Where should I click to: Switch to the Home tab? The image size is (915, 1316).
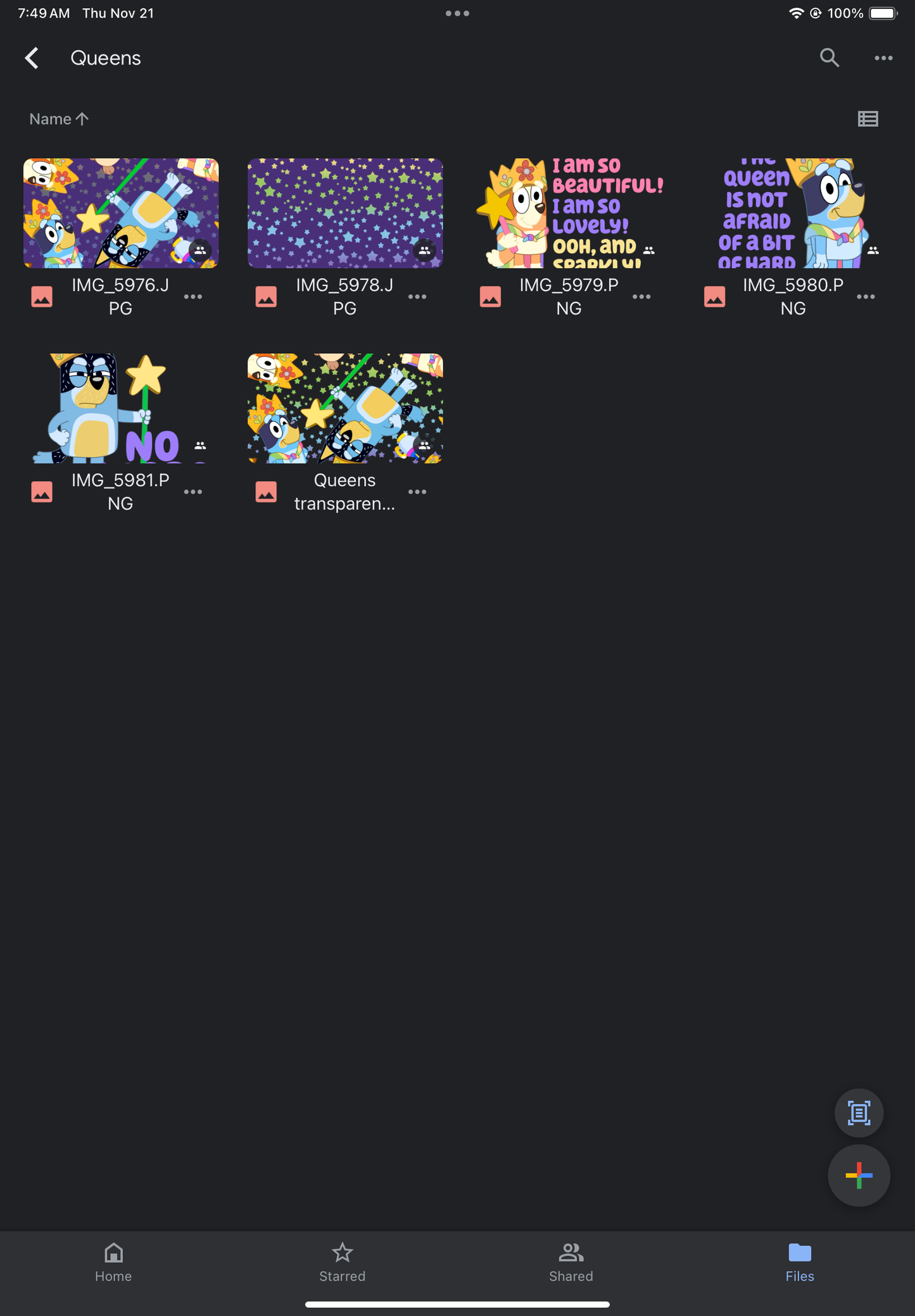[113, 1262]
